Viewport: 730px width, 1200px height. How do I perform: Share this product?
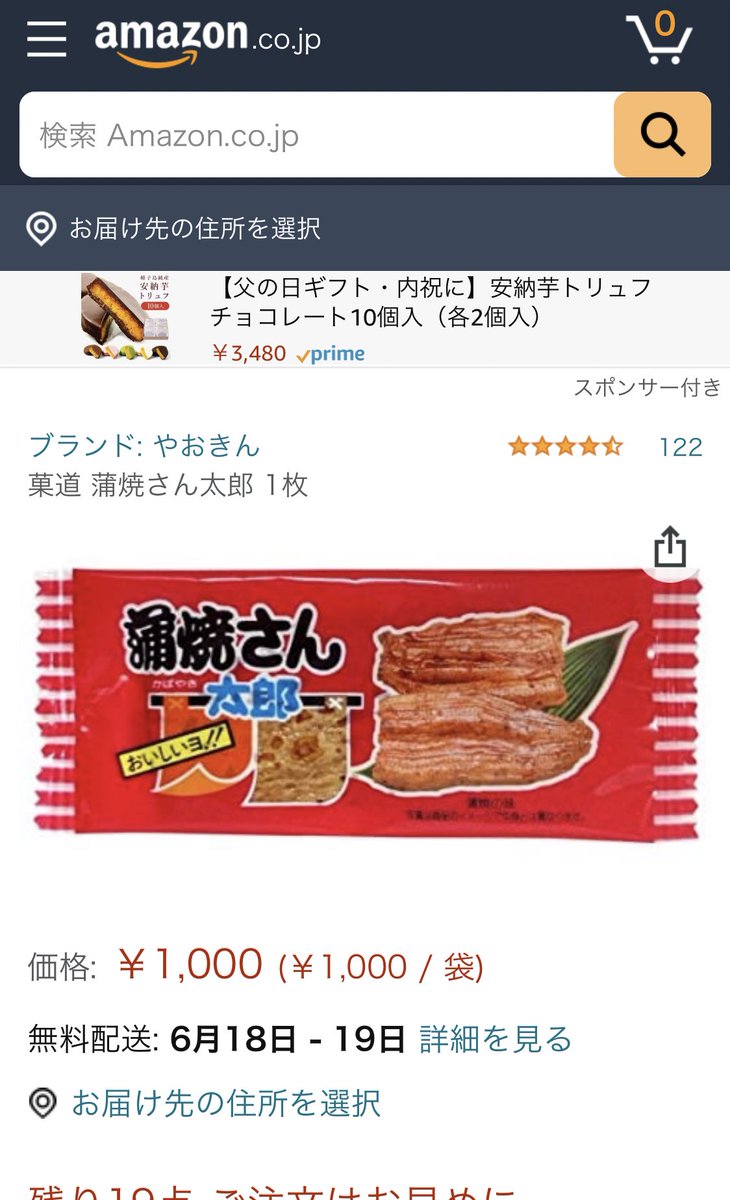[670, 547]
